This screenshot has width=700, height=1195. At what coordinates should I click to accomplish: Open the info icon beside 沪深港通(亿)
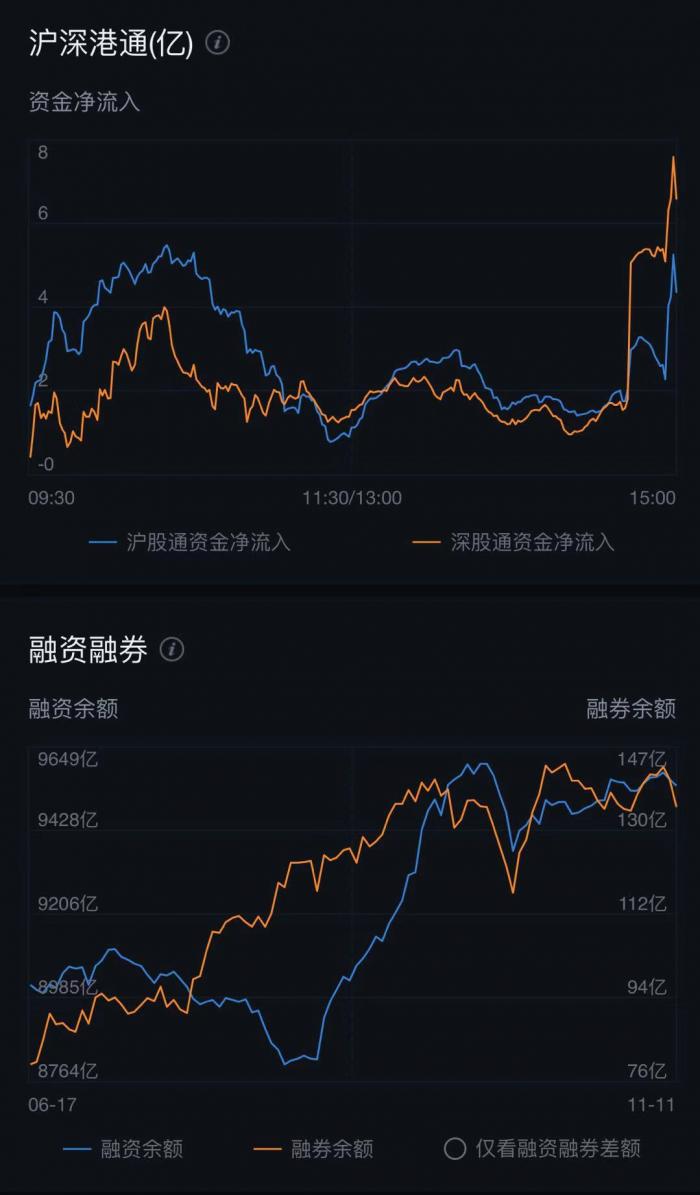(218, 43)
